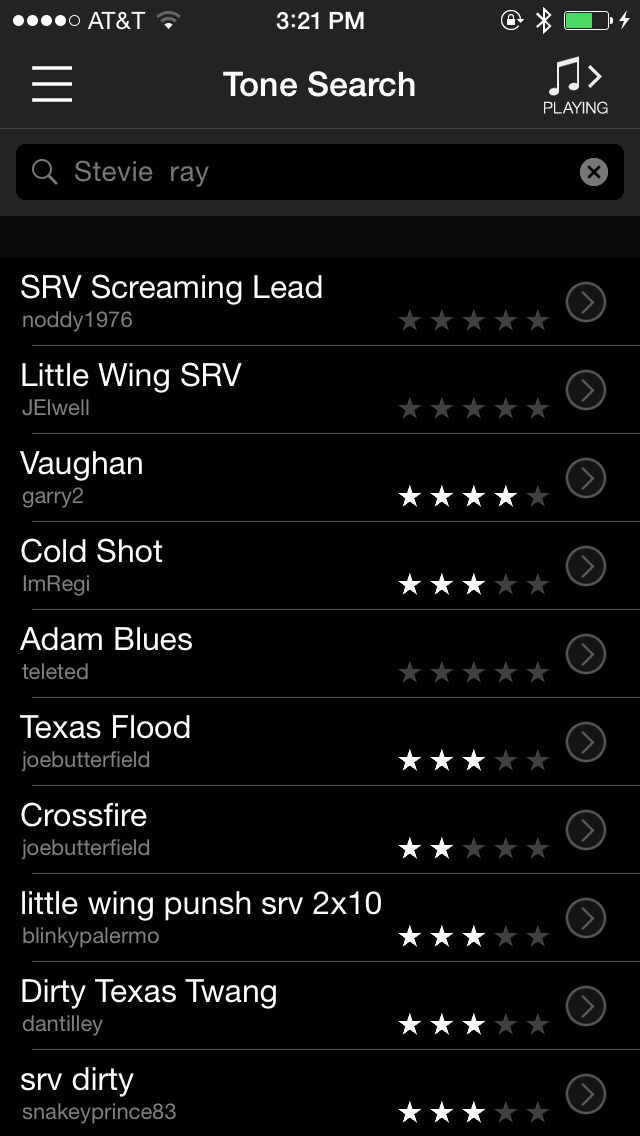Screen dimensions: 640x1136
Task: Open the hamburger menu
Action: coord(52,84)
